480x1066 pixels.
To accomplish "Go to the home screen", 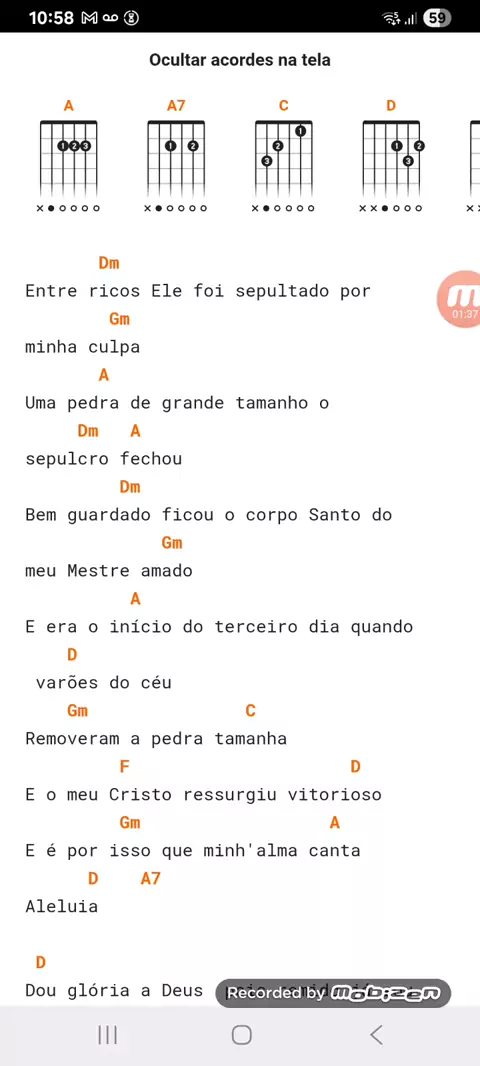I will coord(241,1035).
